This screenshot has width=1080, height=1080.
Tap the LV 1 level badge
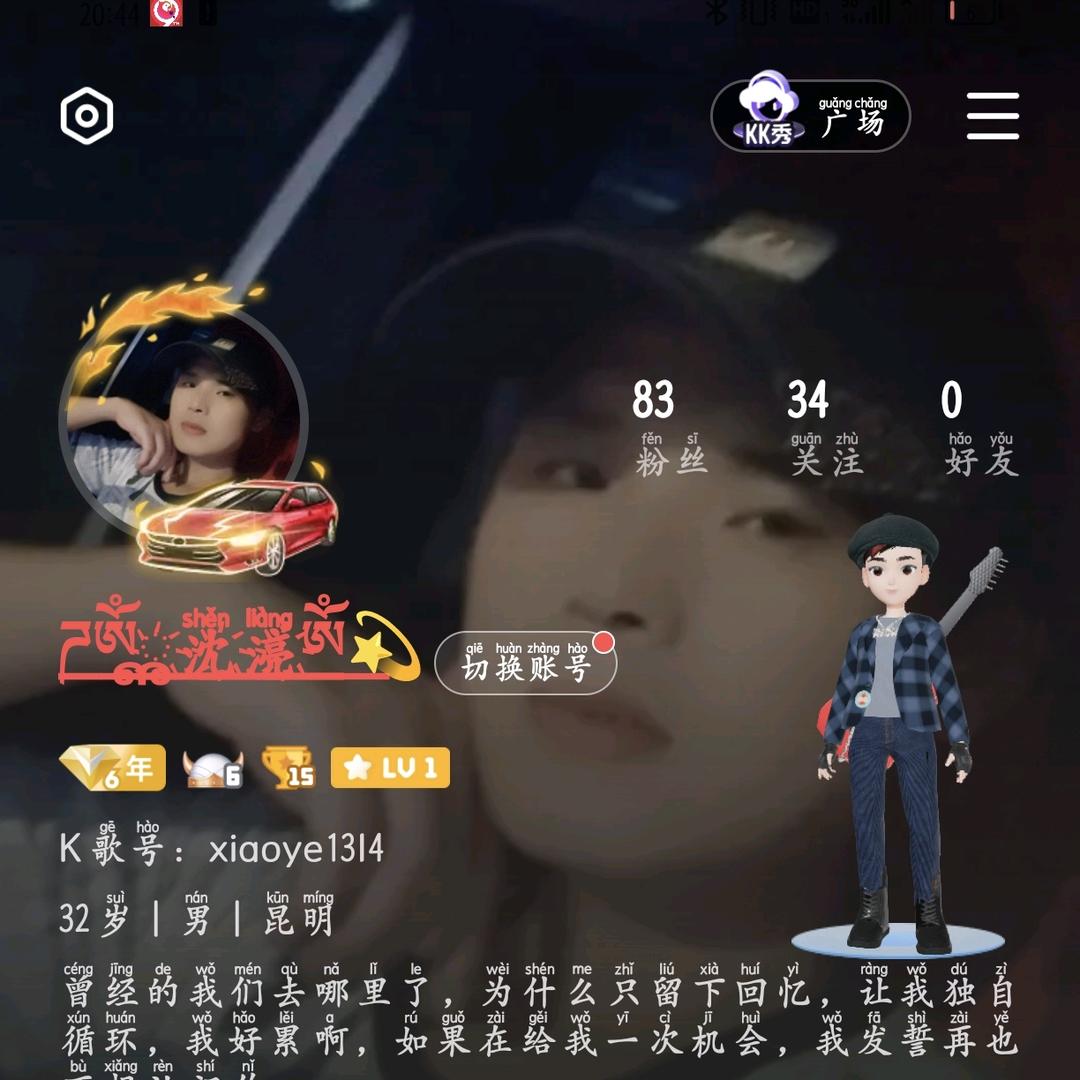pyautogui.click(x=390, y=768)
